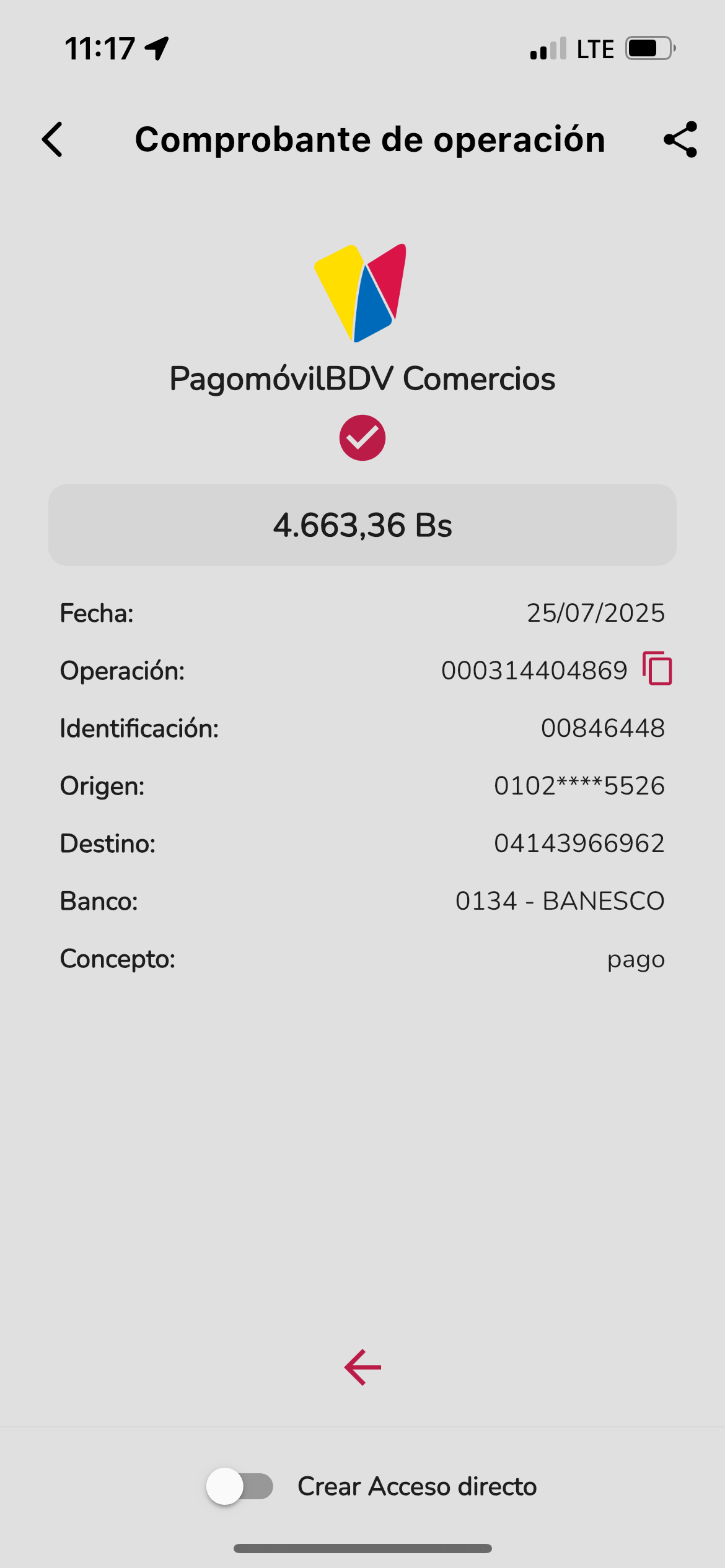Share the operation receipt
725x1568 pixels.
click(680, 139)
